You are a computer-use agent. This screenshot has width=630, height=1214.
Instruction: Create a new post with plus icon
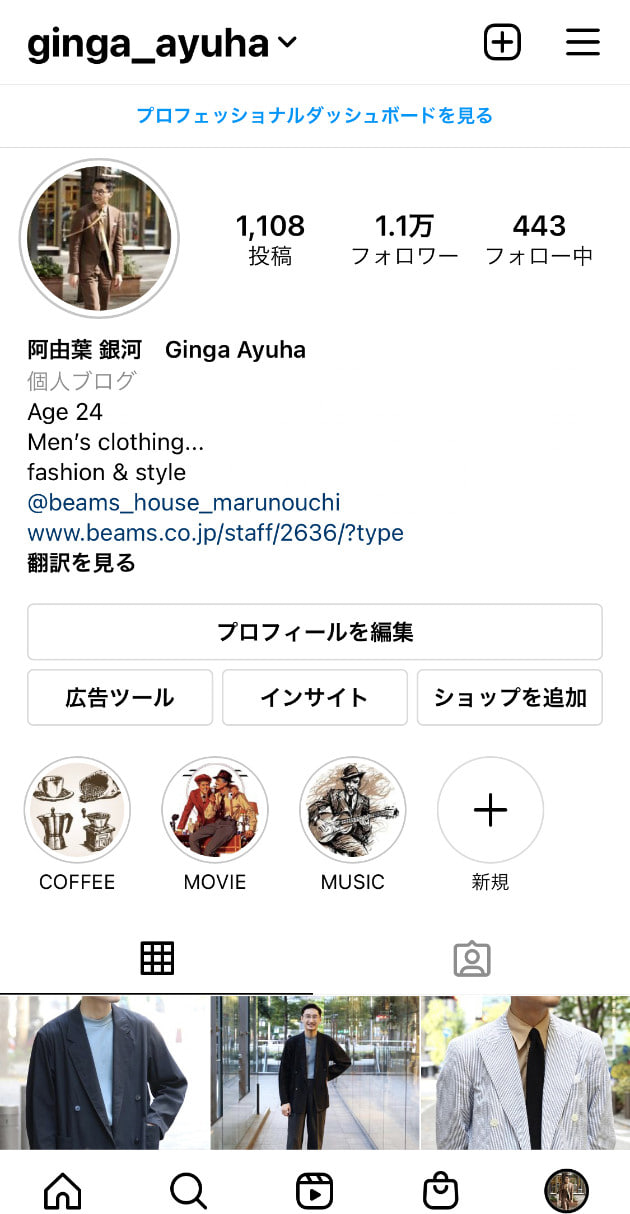[x=502, y=42]
